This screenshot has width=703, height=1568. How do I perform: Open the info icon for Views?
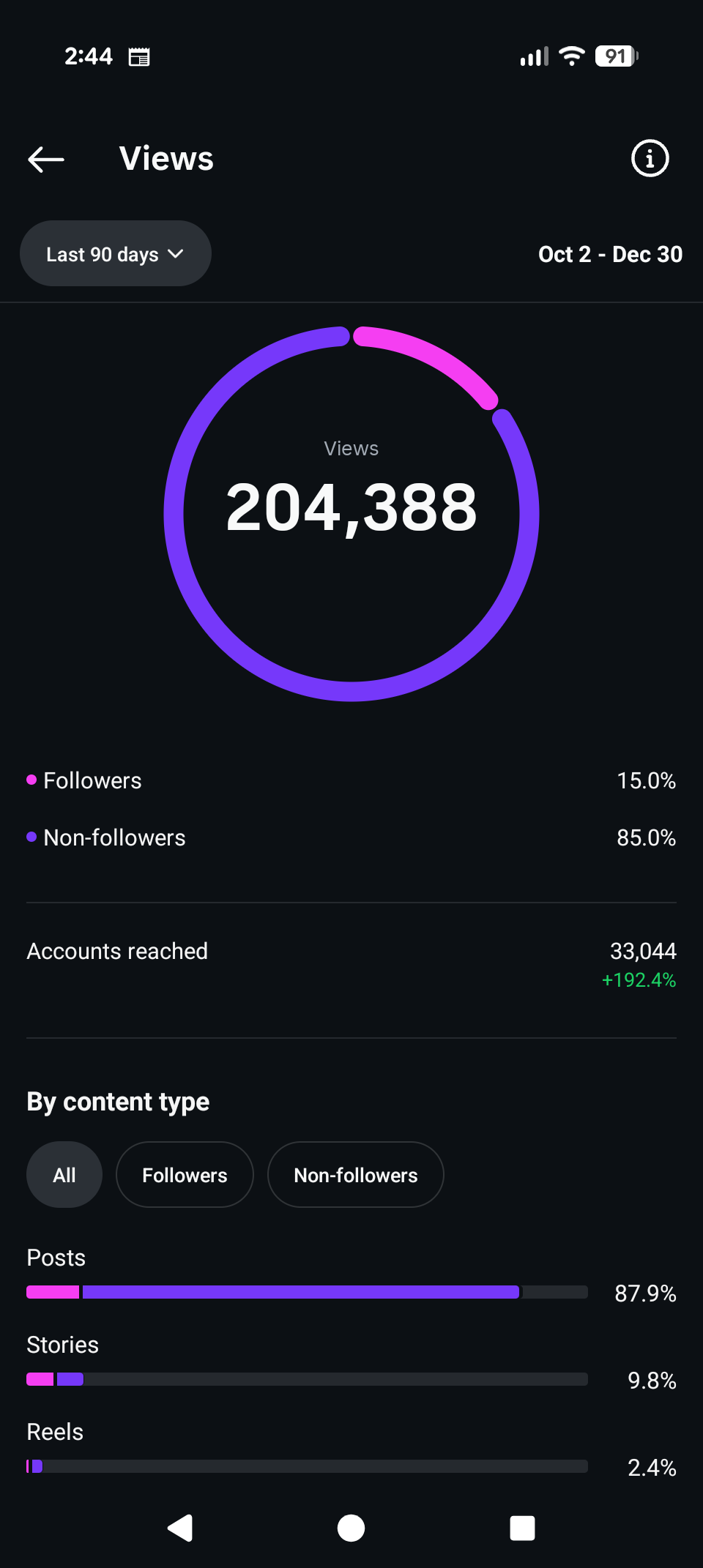click(650, 158)
